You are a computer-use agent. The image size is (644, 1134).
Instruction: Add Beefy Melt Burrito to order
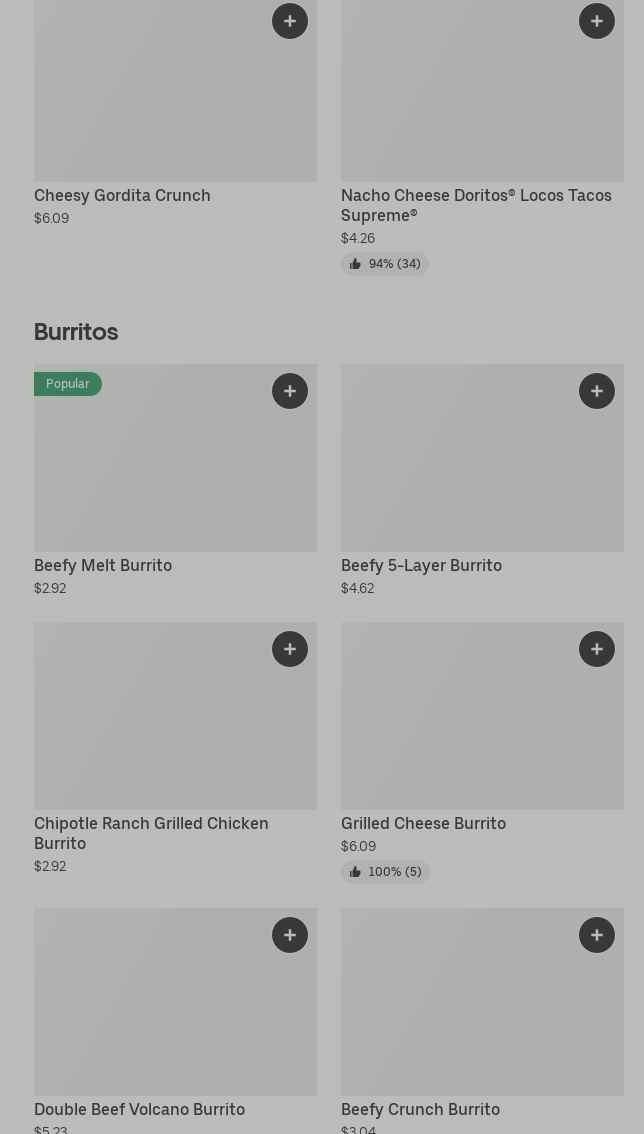[290, 391]
